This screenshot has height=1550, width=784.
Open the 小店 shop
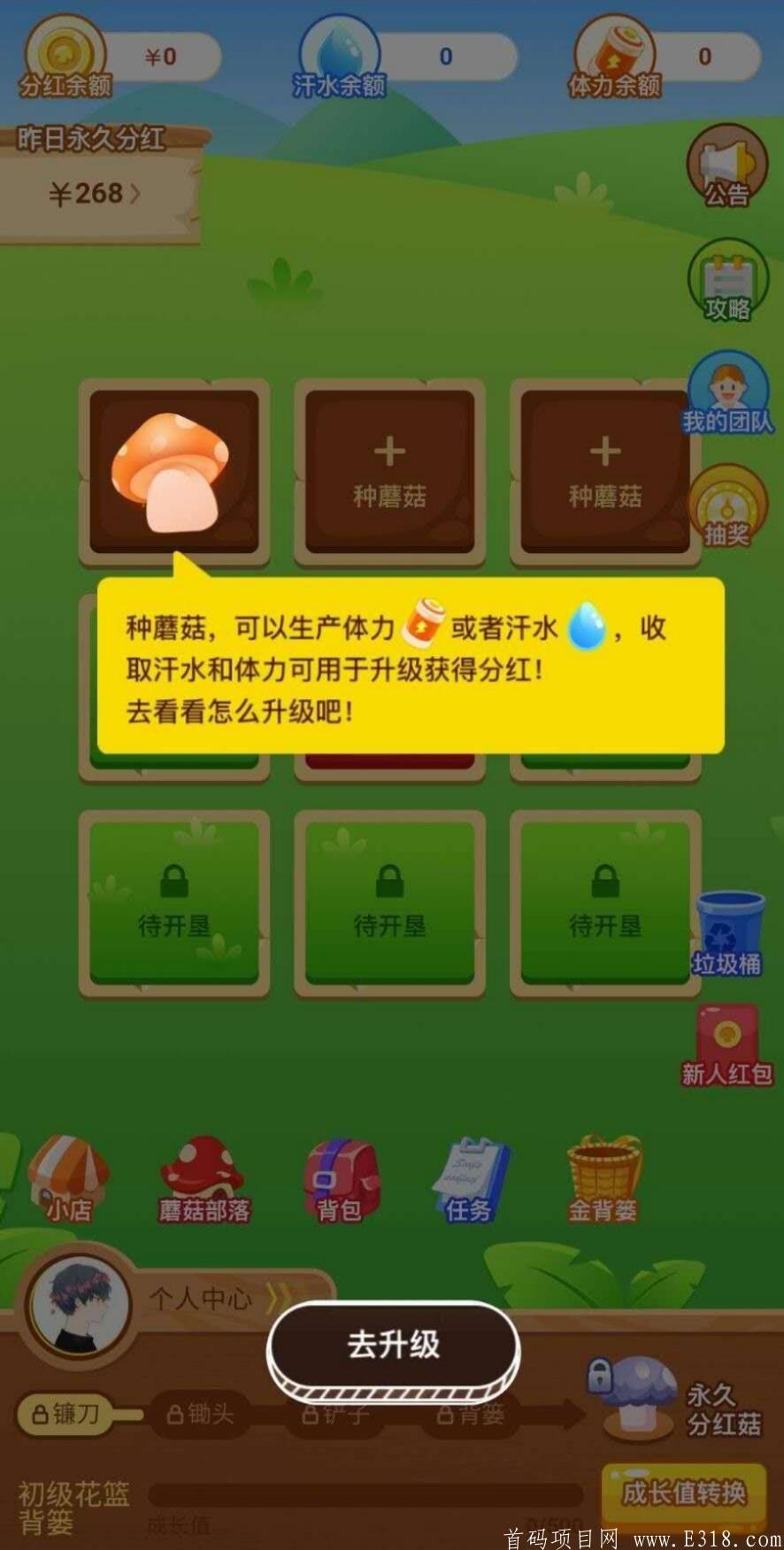point(68,1179)
